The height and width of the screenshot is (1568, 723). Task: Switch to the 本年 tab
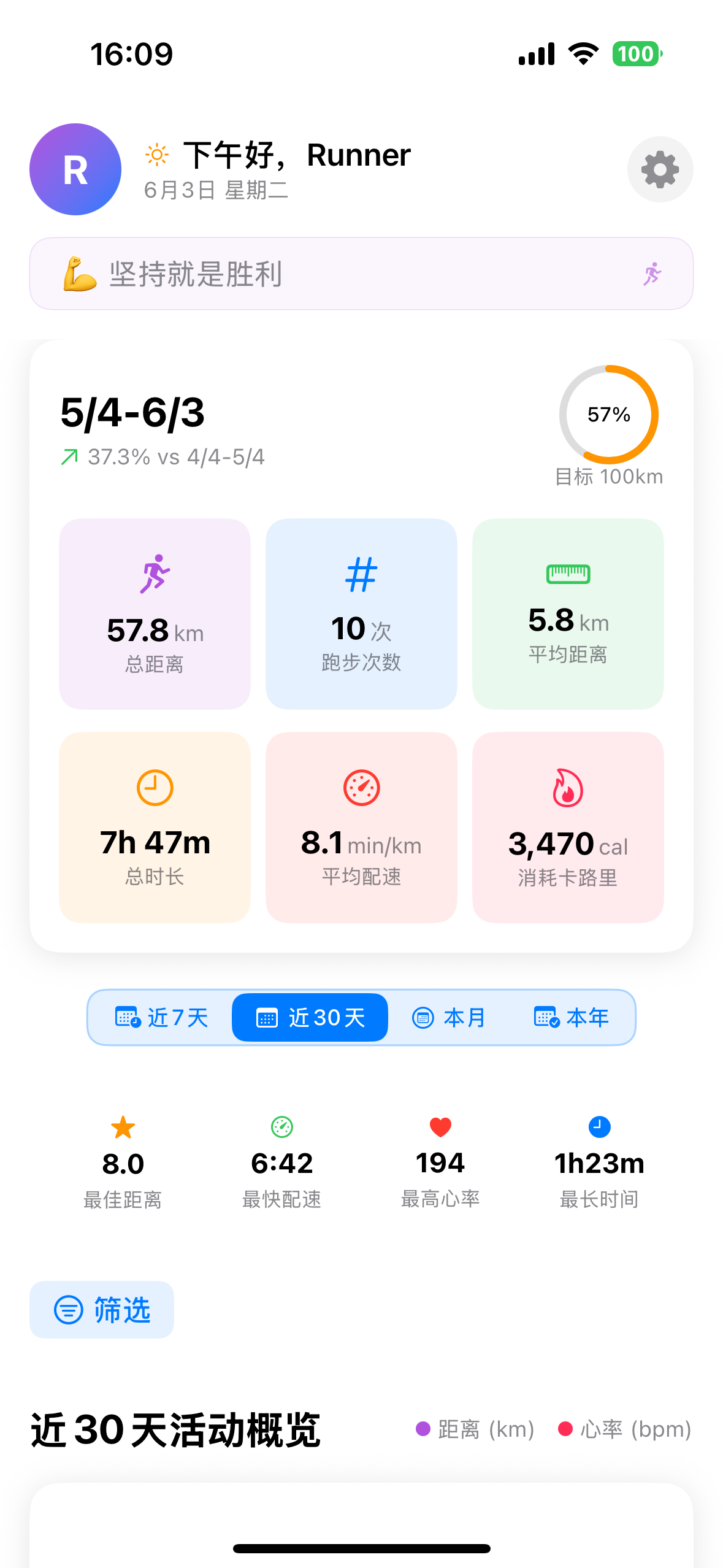[571, 1017]
